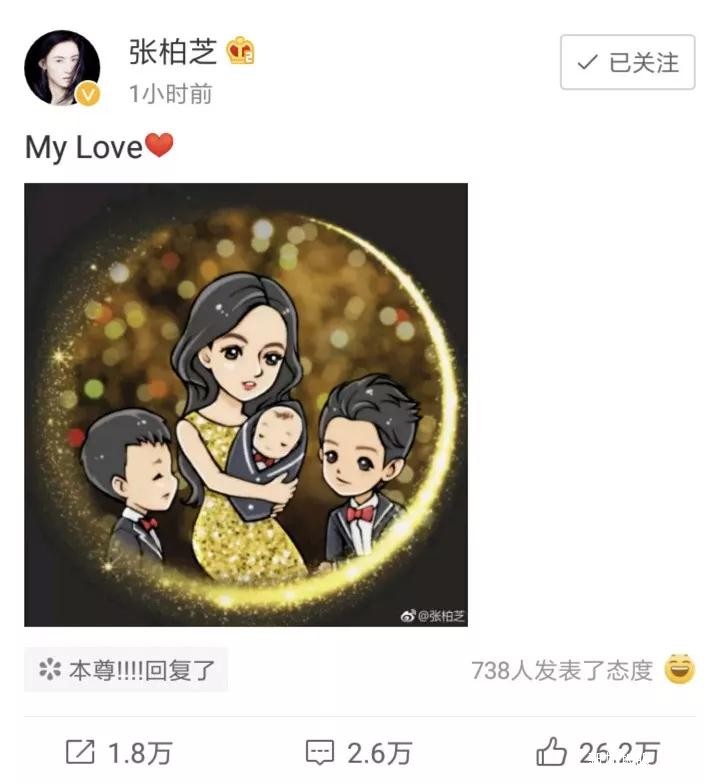Screen dimensions: 720x784
Task: Open the 2.6万 comments
Action: pos(357,752)
